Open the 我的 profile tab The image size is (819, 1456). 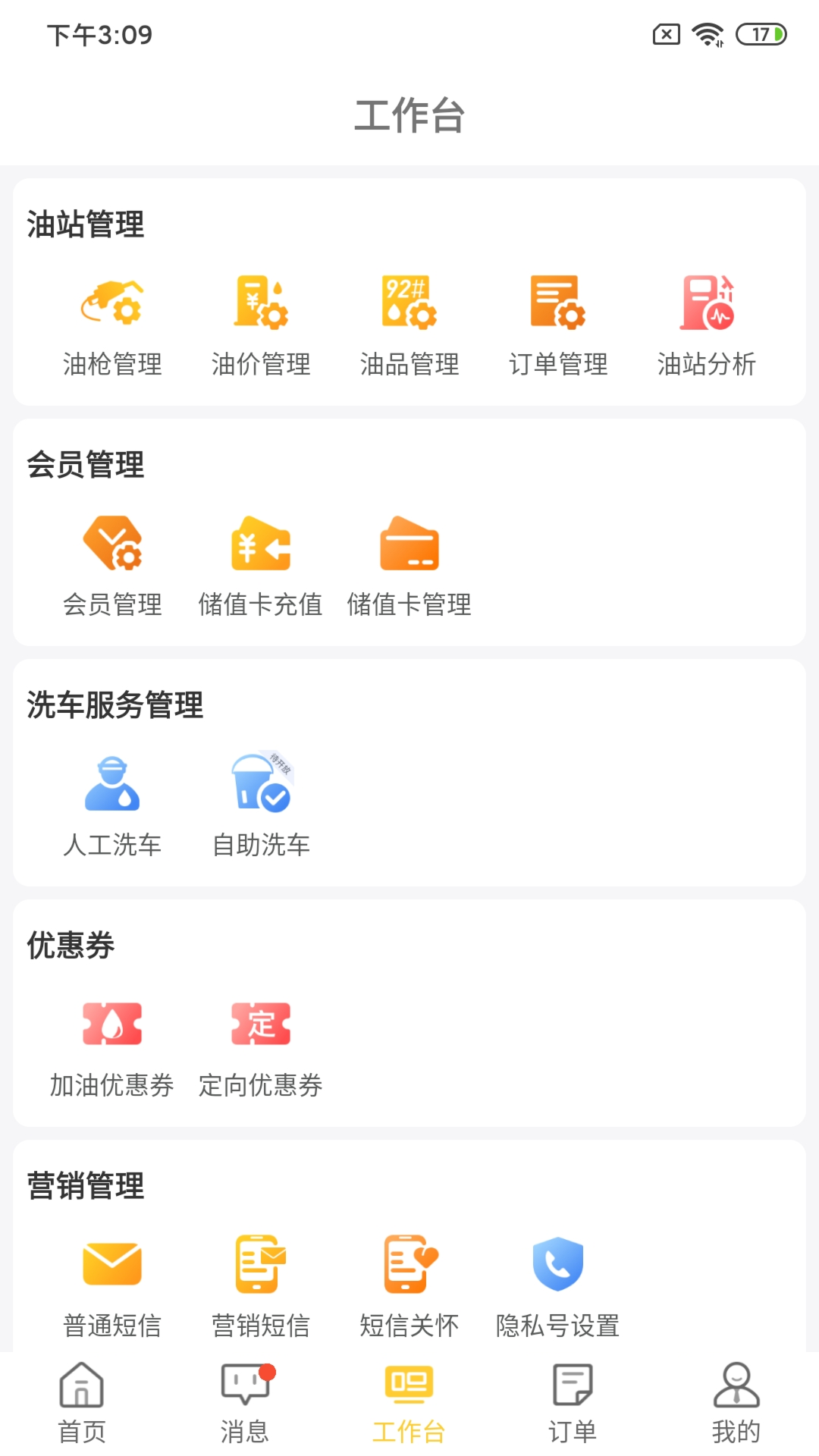(736, 1403)
